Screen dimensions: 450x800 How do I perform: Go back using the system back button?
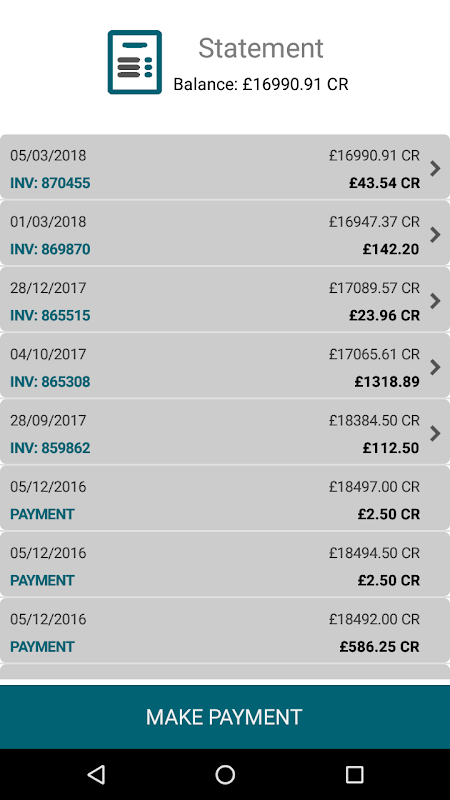(96, 774)
